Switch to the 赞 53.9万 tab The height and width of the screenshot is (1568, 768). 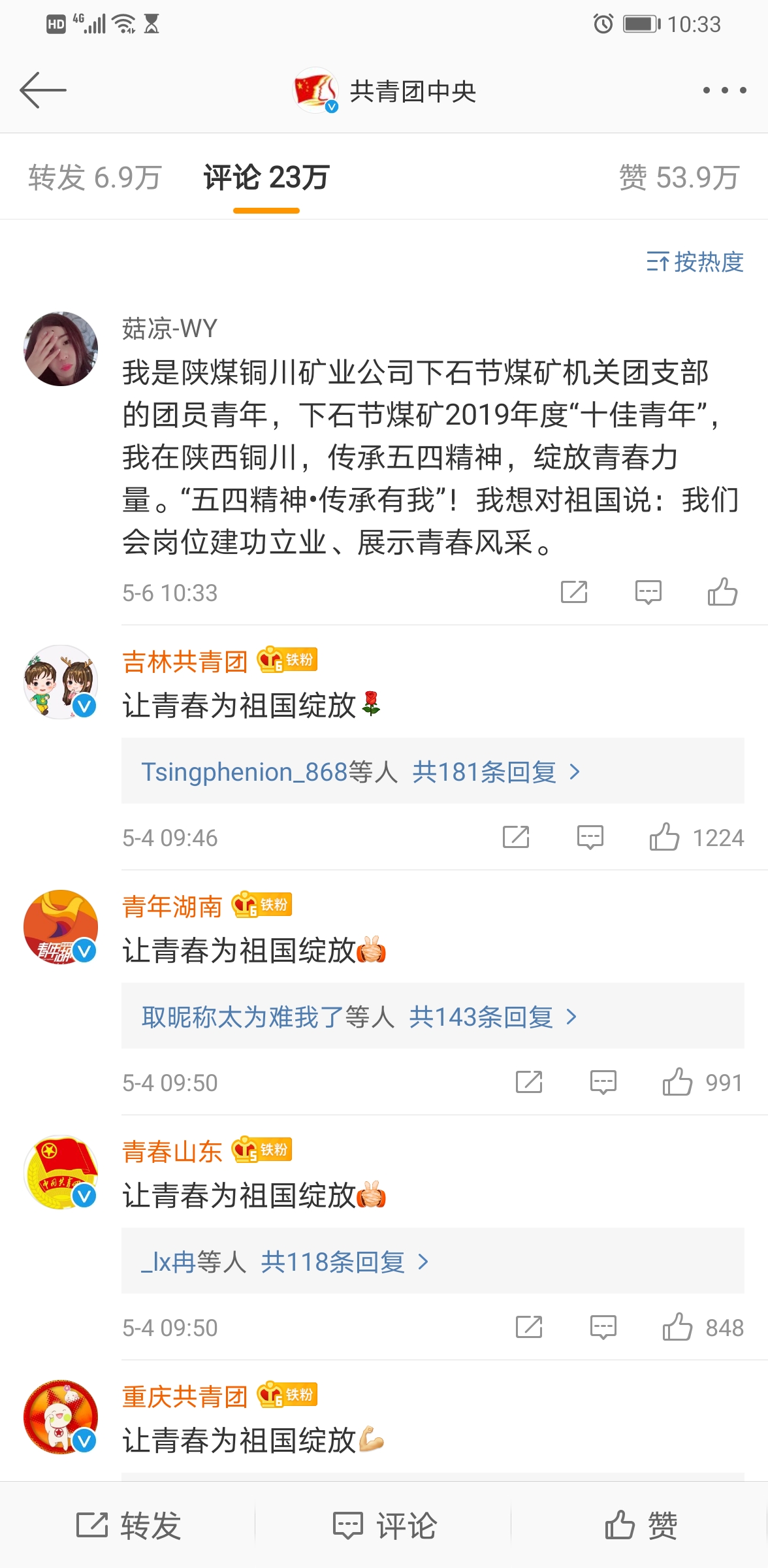pos(679,178)
